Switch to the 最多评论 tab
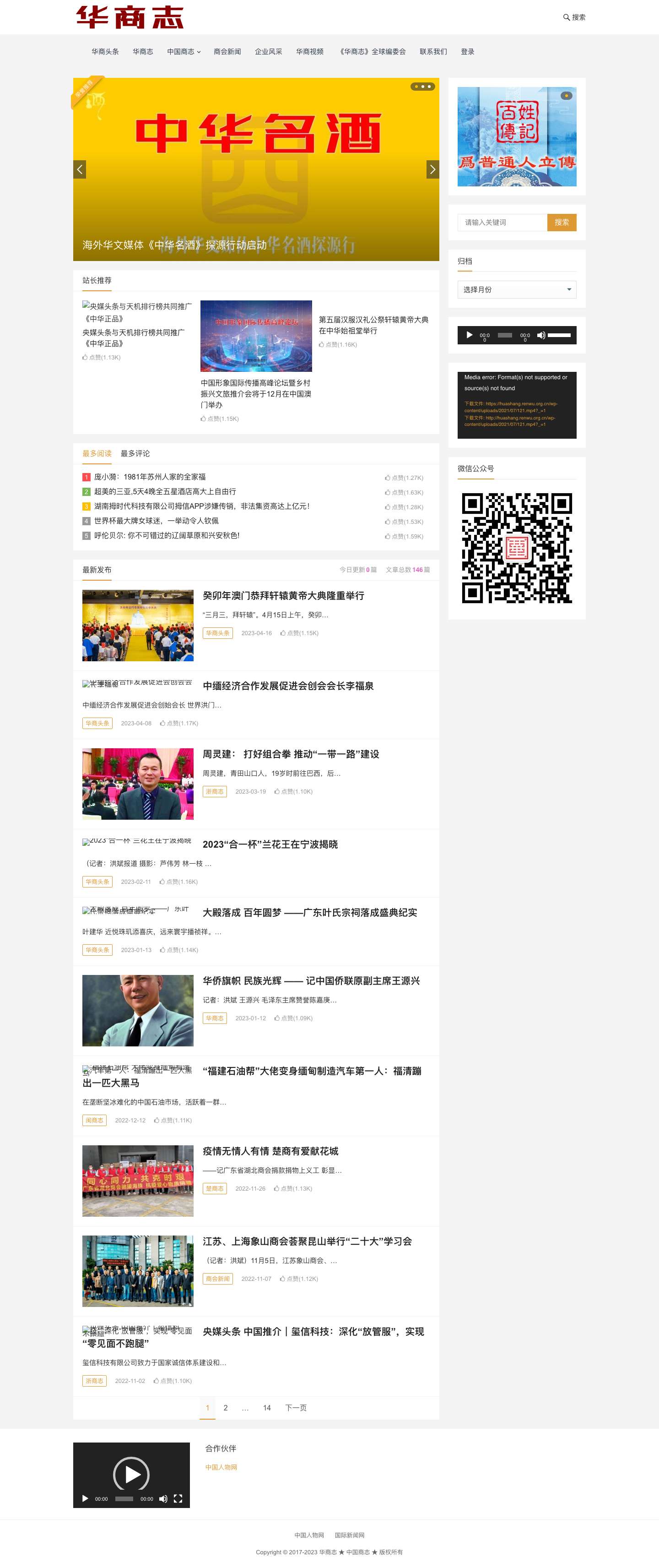 click(135, 453)
